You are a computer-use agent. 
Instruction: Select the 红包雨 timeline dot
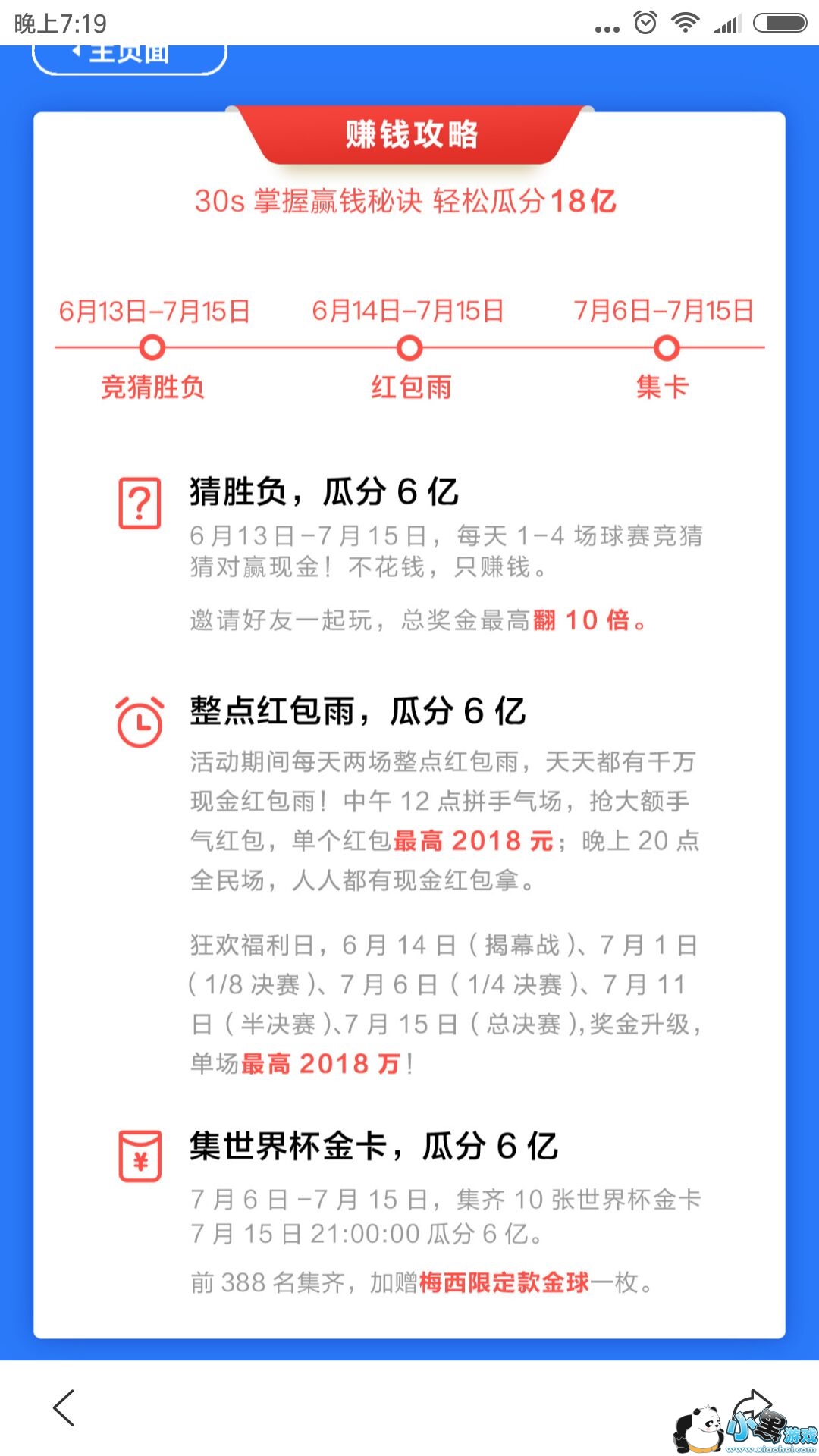click(x=408, y=347)
